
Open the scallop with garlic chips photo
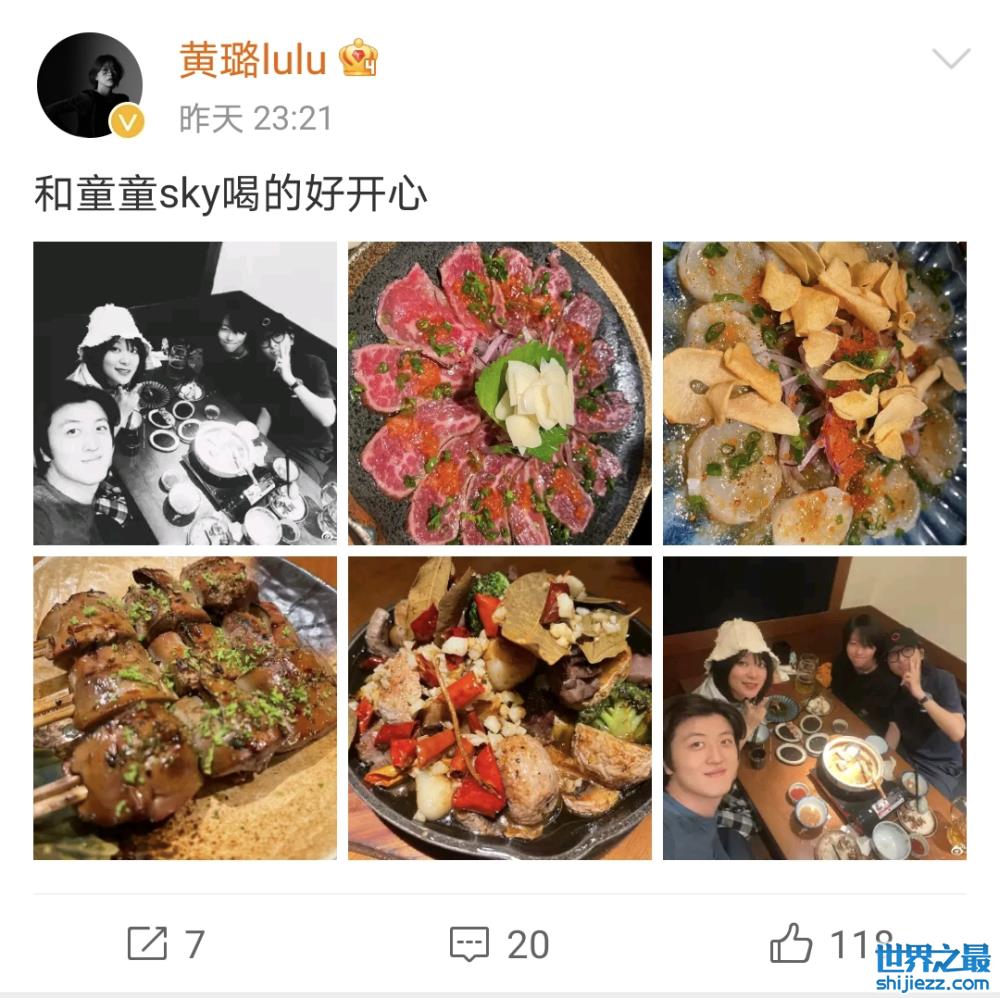tap(814, 393)
